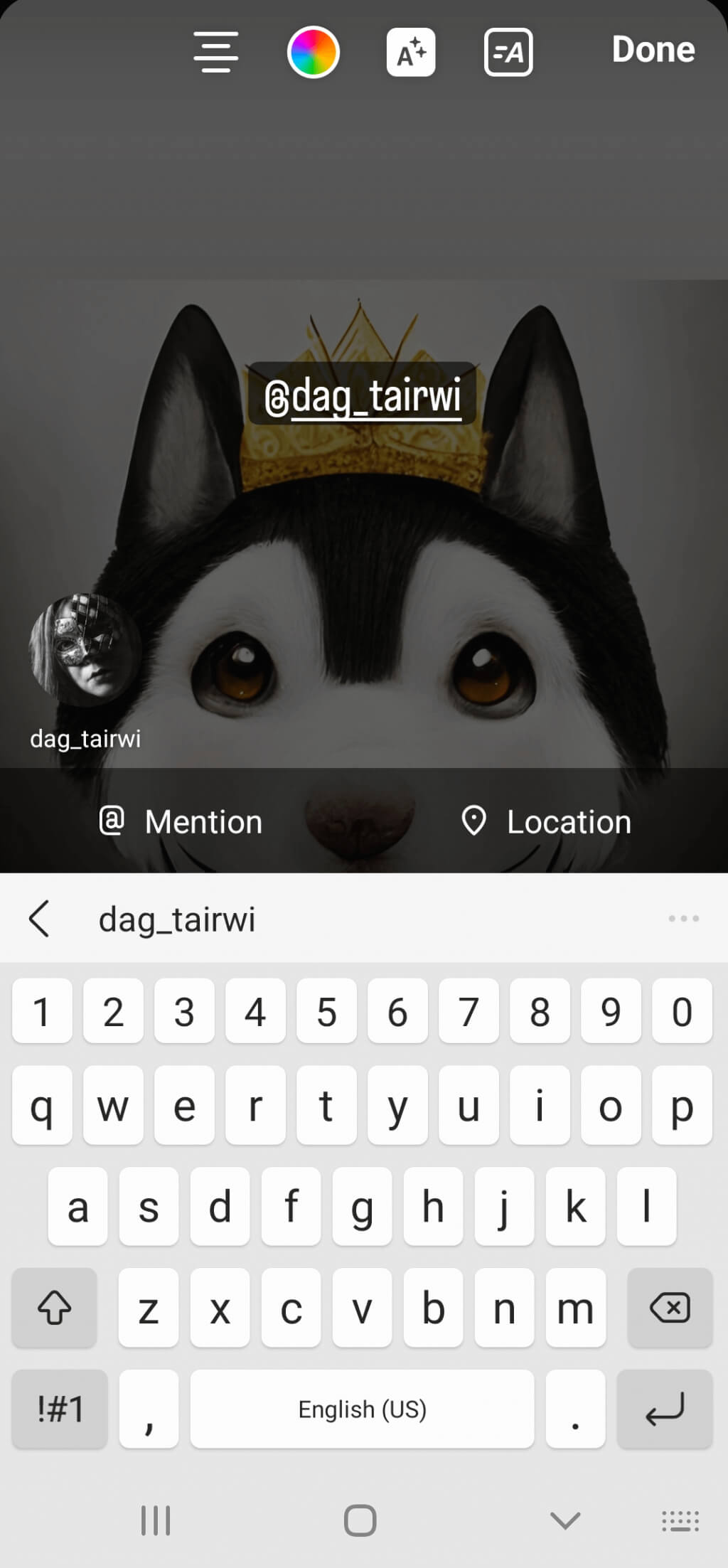Open the rainbow color picker
The width and height of the screenshot is (728, 1568).
(x=314, y=52)
